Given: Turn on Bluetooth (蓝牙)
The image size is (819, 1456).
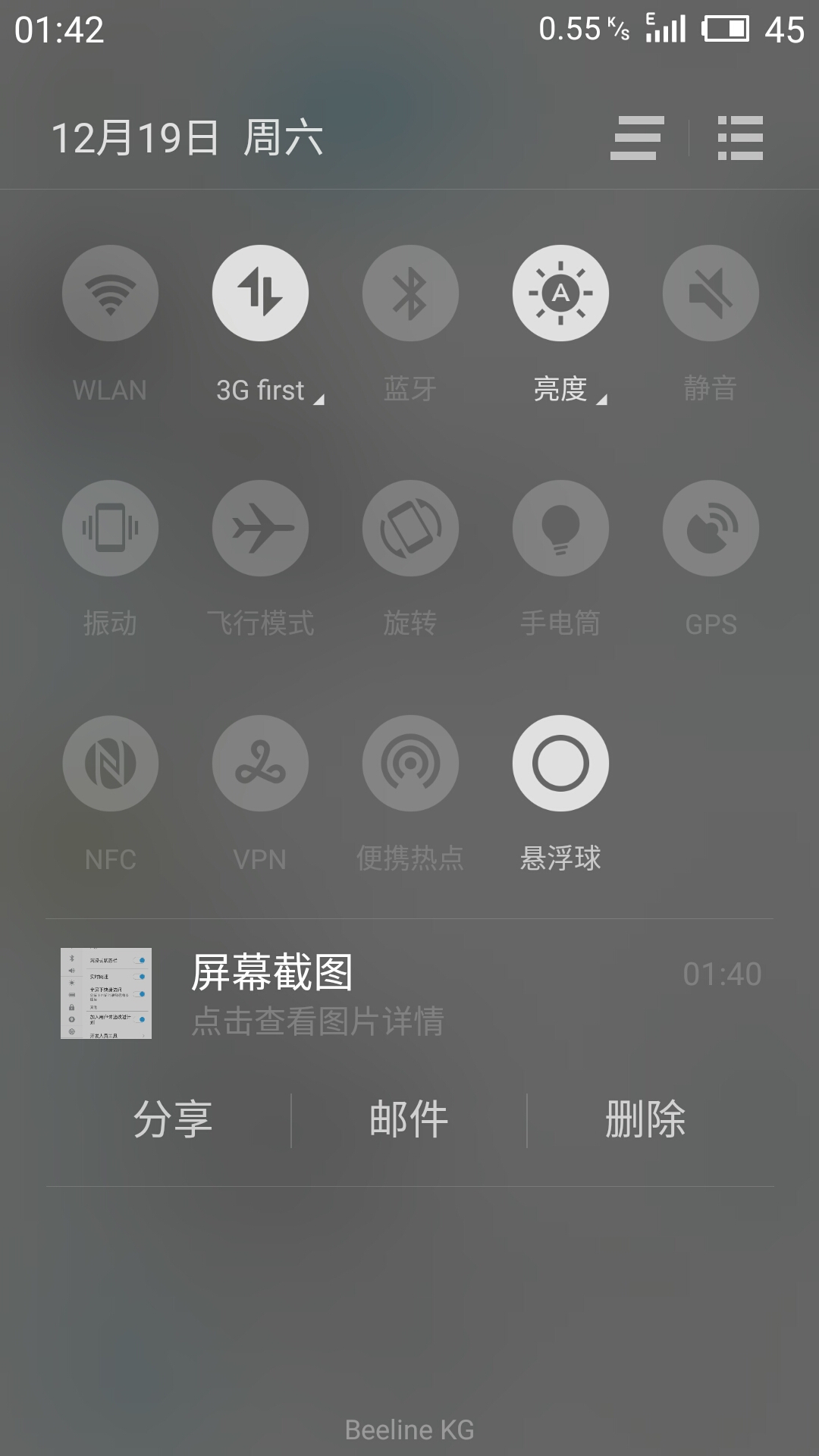Looking at the screenshot, I should (410, 293).
